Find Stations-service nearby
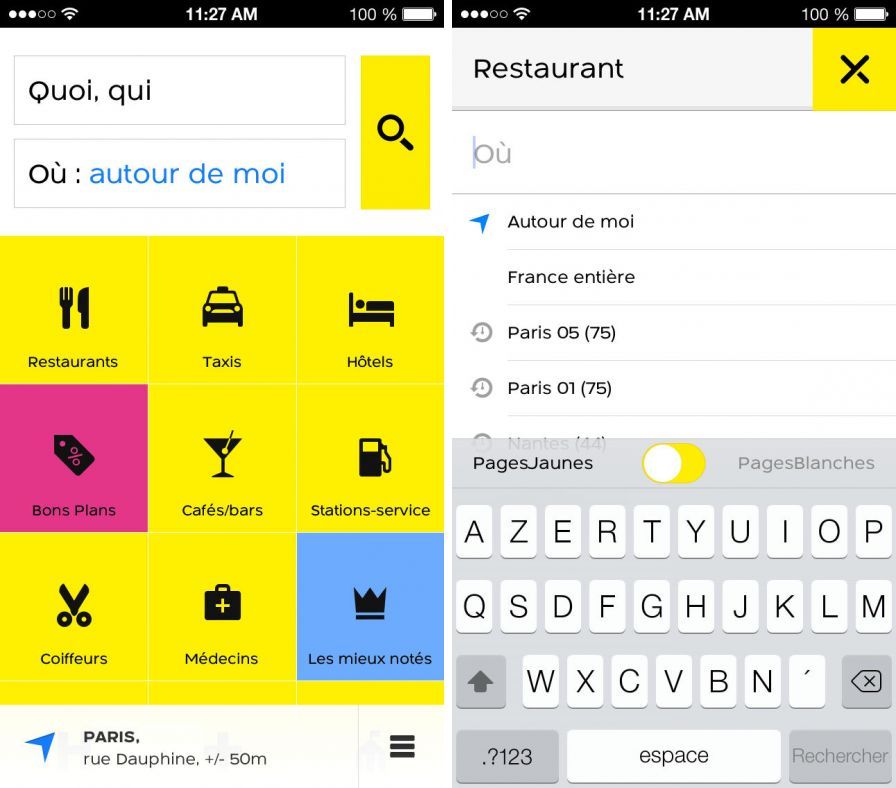Screen dimensions: 896x788 [x=370, y=459]
